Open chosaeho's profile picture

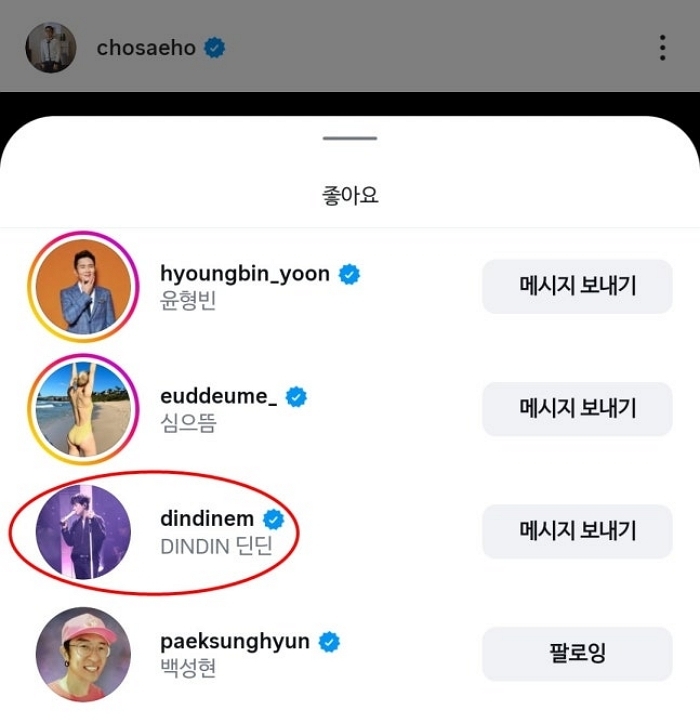click(x=50, y=48)
